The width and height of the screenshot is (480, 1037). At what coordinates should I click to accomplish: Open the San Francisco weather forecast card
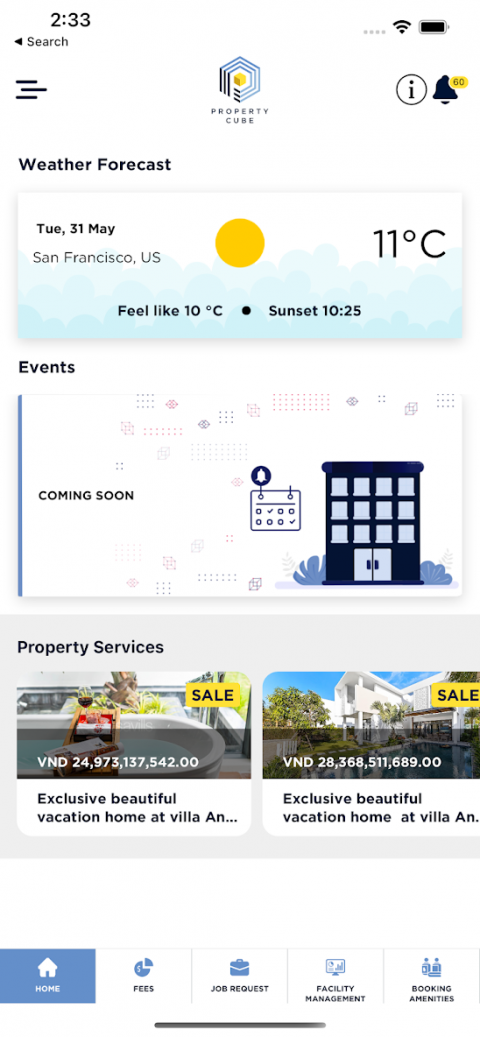pyautogui.click(x=240, y=265)
